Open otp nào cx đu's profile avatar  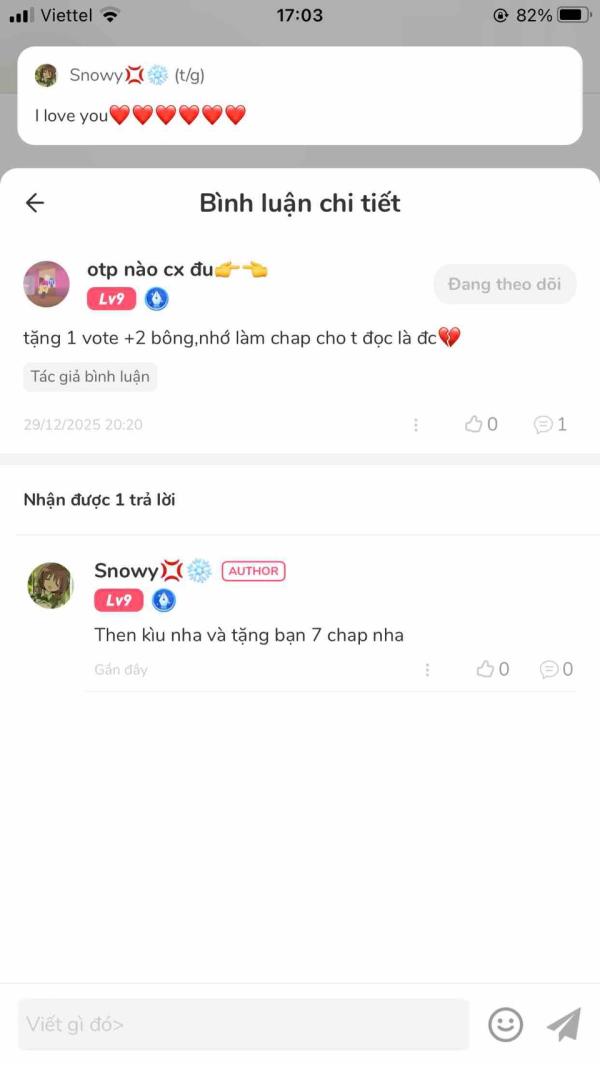pyautogui.click(x=47, y=284)
